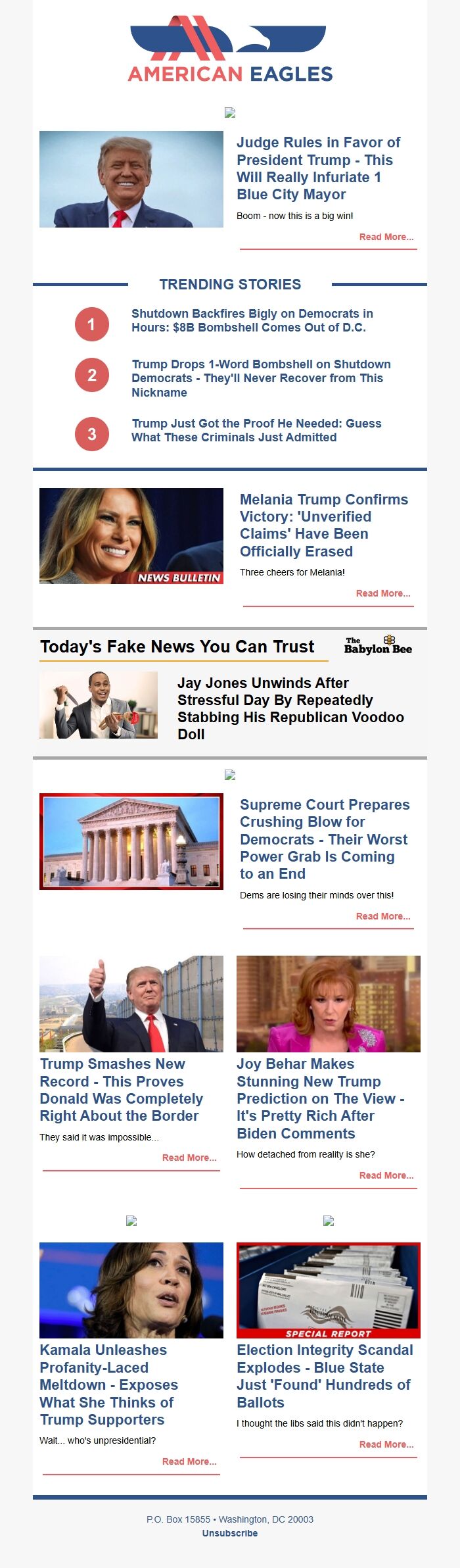The height and width of the screenshot is (1568, 460).
Task: Tap Read More under Joy Behar story
Action: 386,1175
